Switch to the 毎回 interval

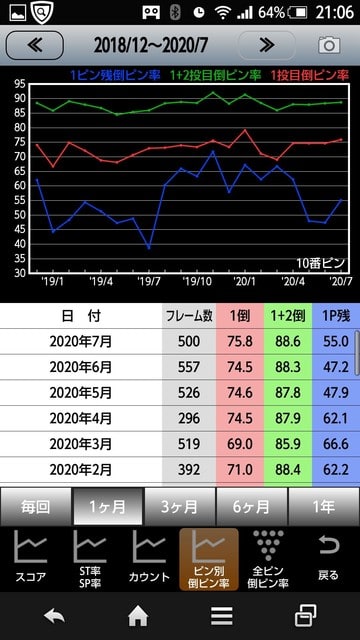[x=36, y=507]
